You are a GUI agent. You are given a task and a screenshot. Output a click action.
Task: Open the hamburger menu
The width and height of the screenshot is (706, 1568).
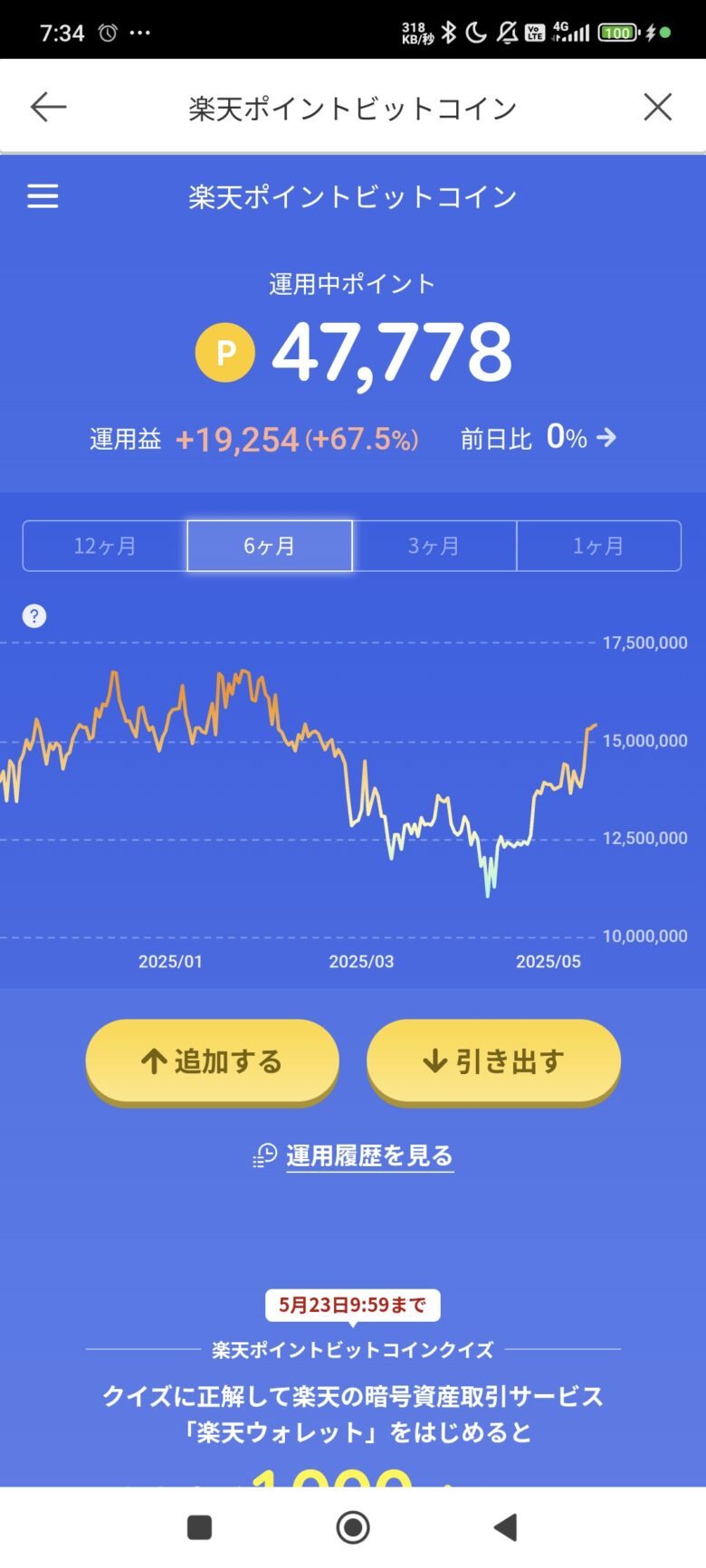pos(43,196)
